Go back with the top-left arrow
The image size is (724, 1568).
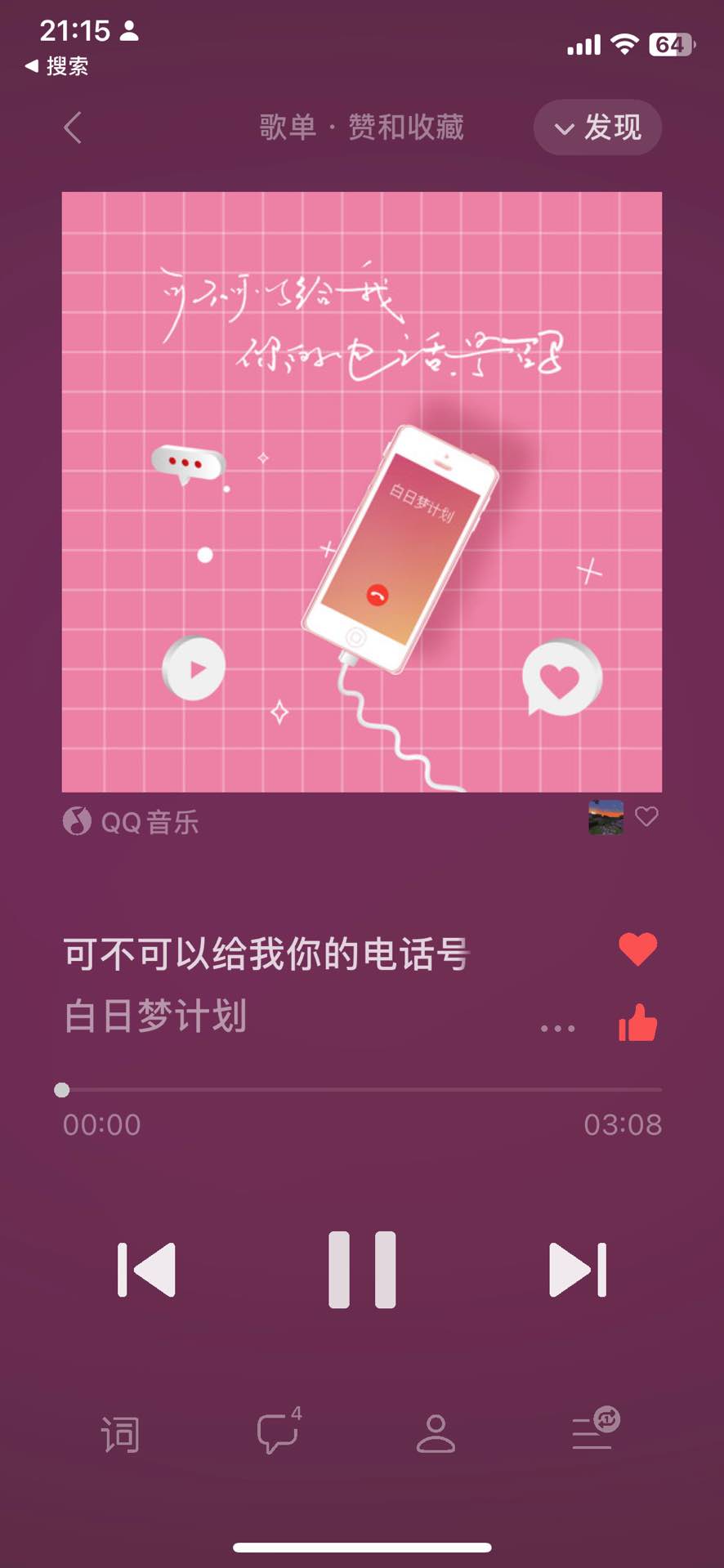coord(73,127)
